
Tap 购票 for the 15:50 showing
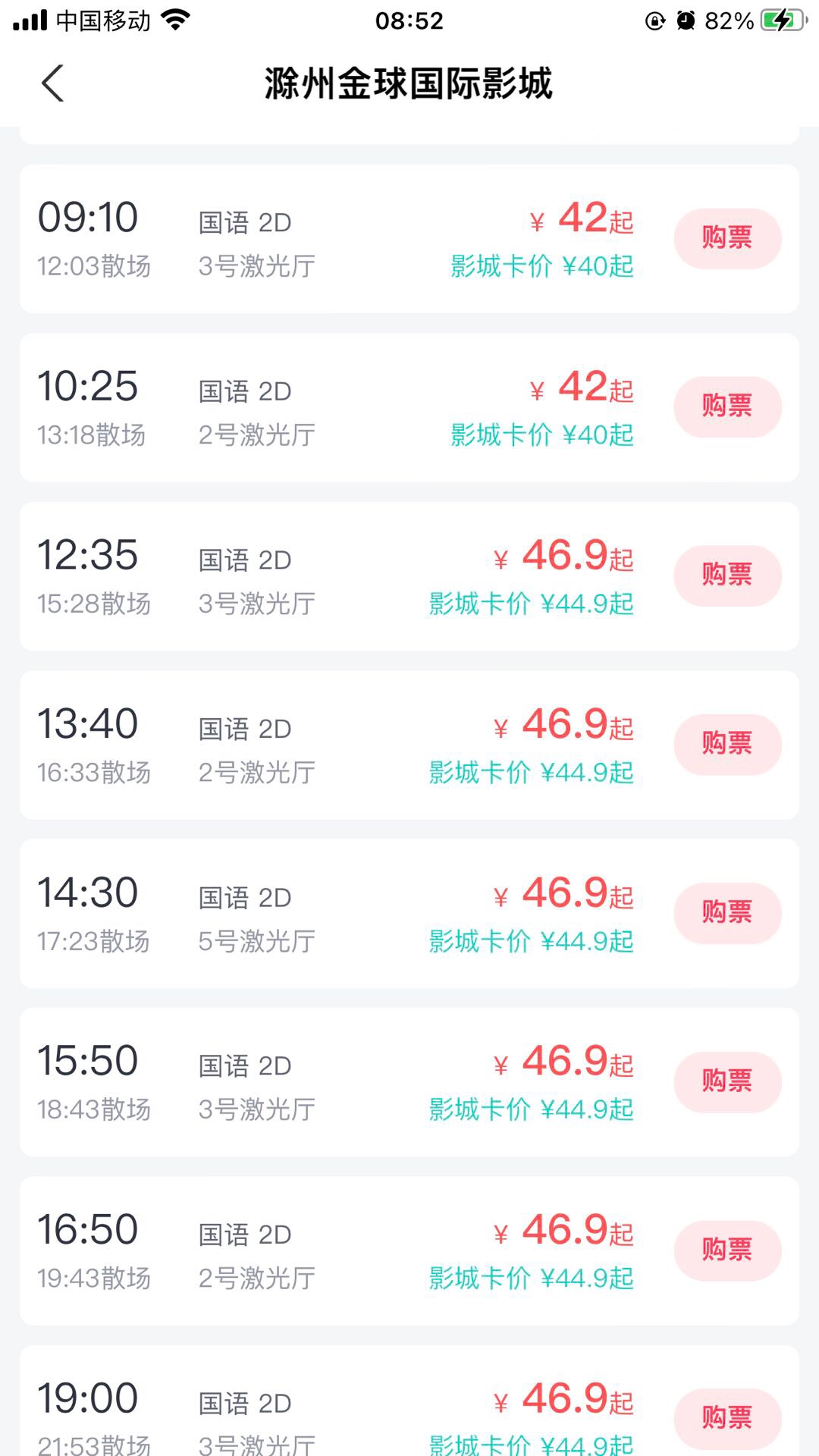(x=727, y=1082)
